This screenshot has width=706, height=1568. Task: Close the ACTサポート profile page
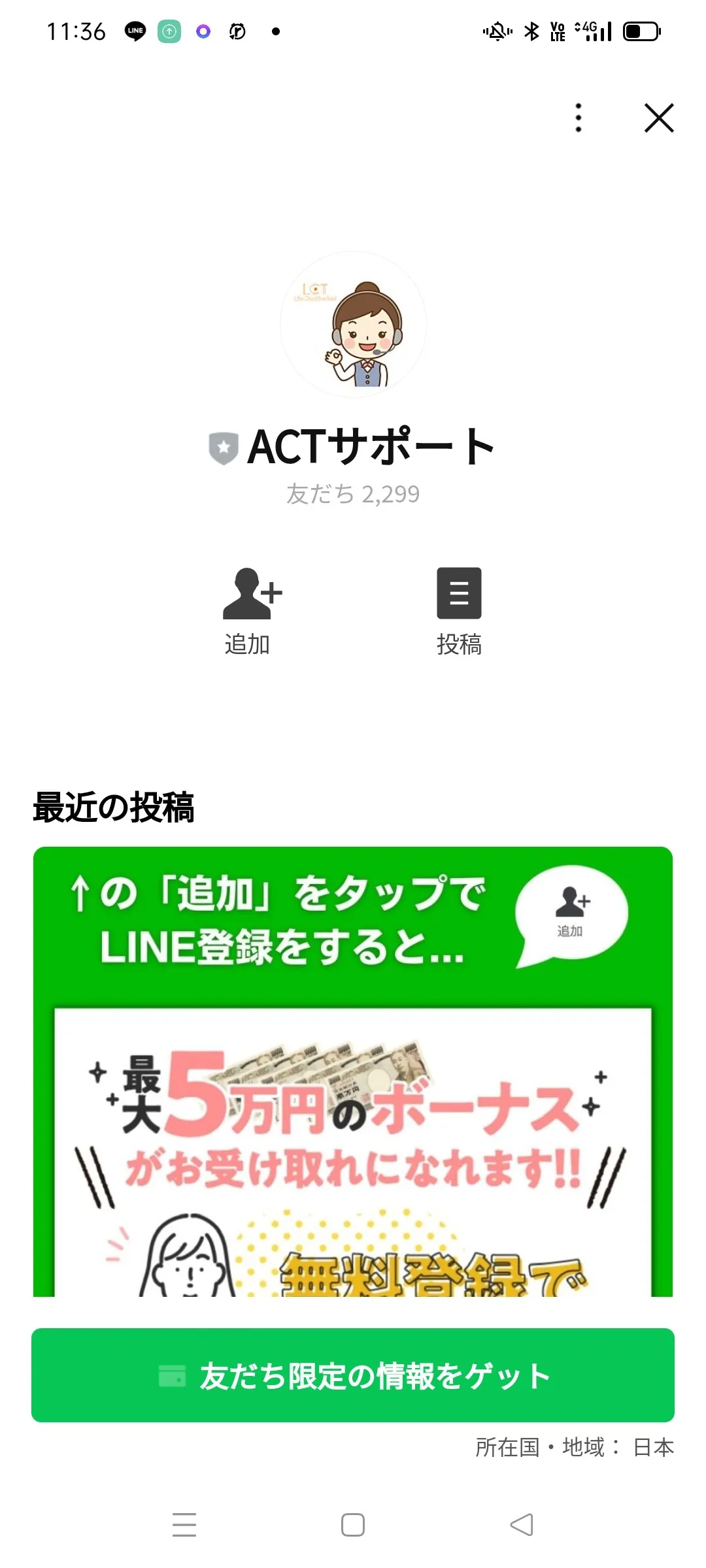pos(658,118)
